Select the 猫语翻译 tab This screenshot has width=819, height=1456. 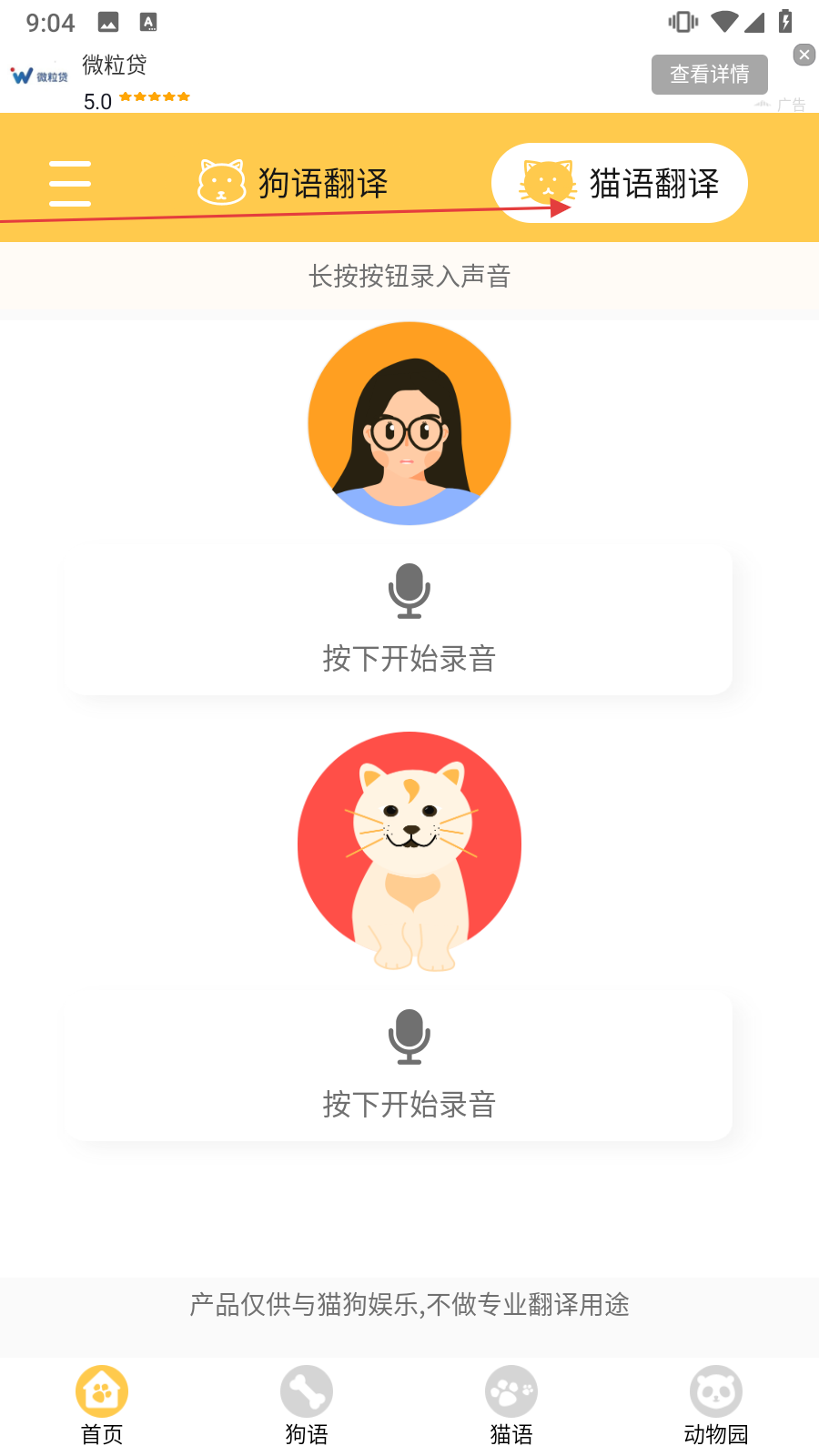coord(620,183)
